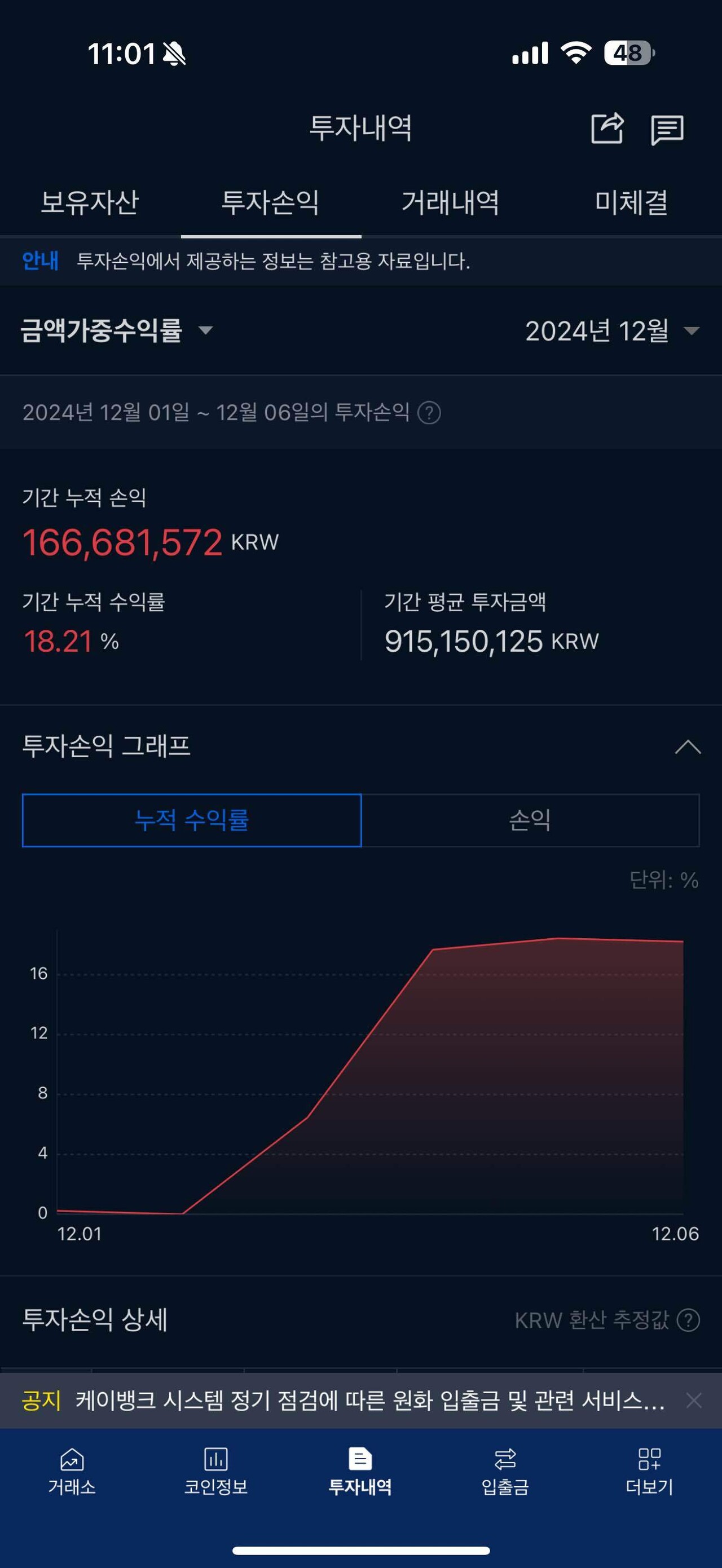Select the 누적 수익률 graph mode
The width and height of the screenshot is (722, 1568).
192,821
